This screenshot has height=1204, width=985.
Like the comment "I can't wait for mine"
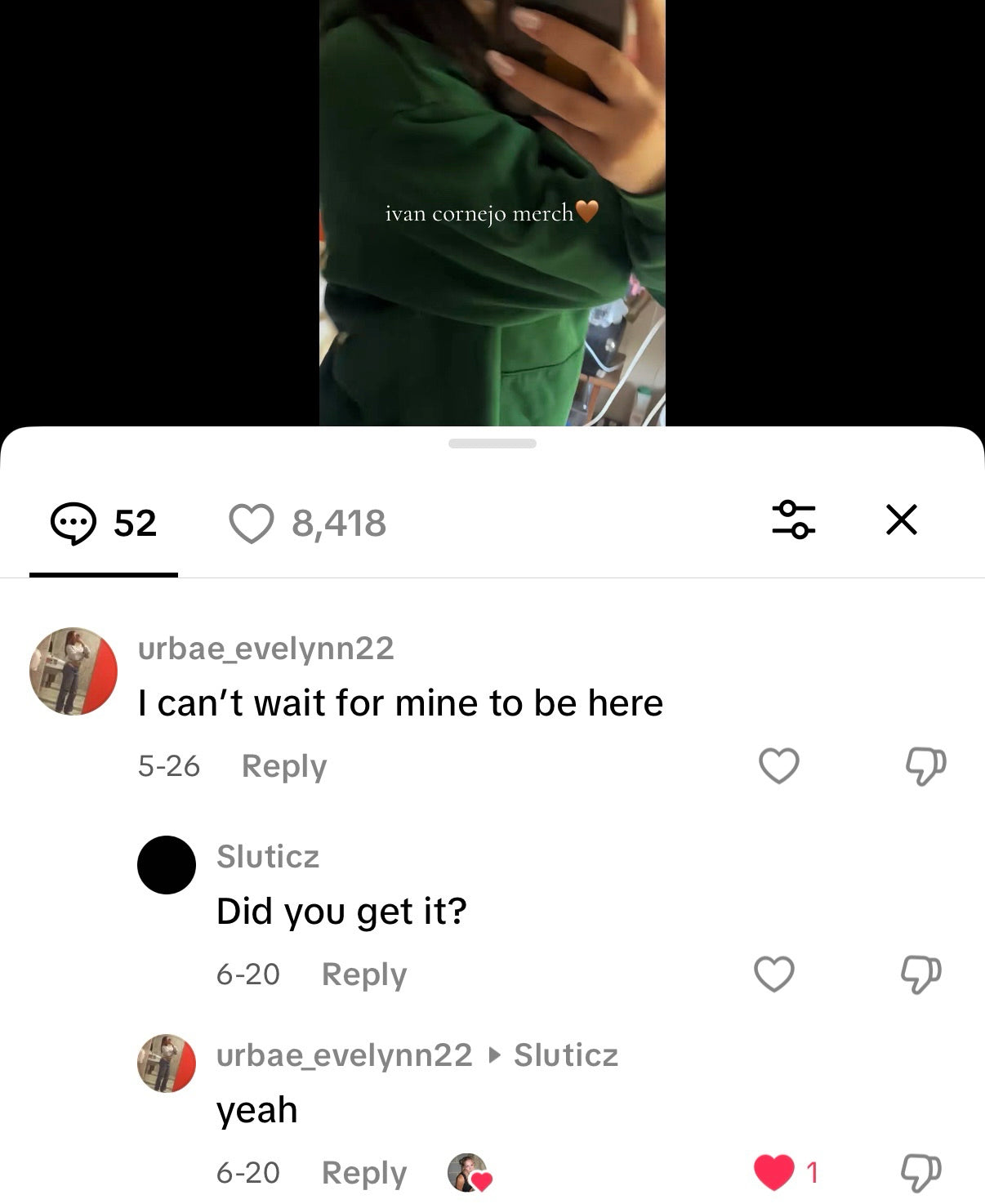[778, 765]
